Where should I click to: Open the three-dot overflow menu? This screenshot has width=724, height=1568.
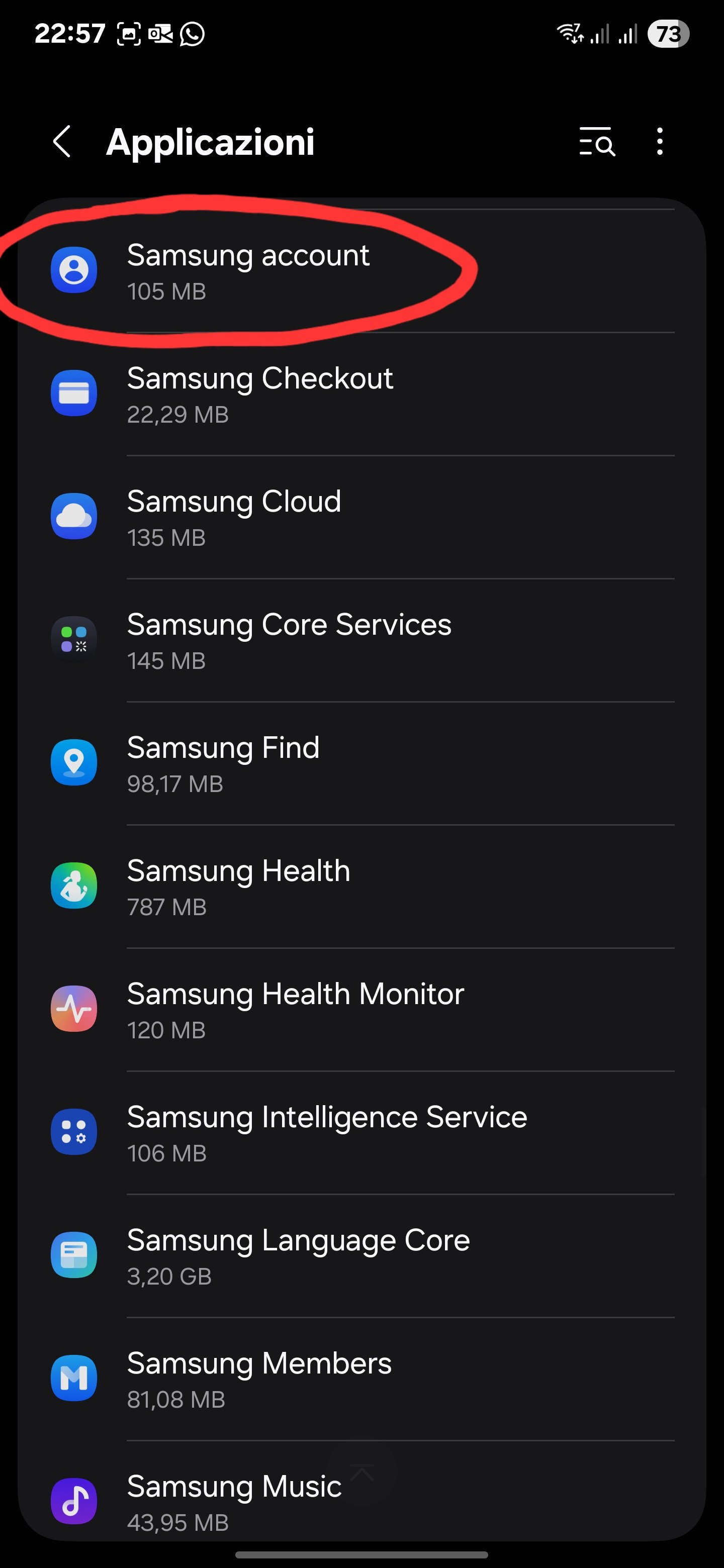[660, 142]
